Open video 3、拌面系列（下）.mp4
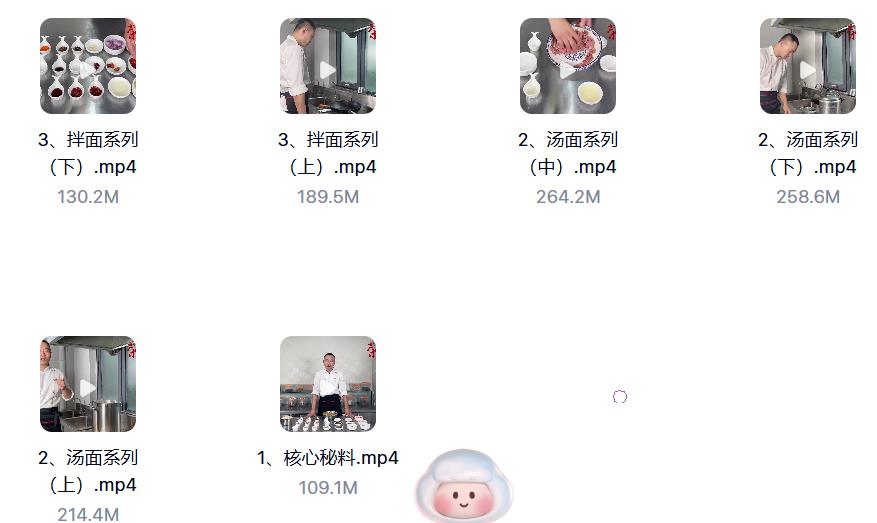The width and height of the screenshot is (877, 523). 88,66
